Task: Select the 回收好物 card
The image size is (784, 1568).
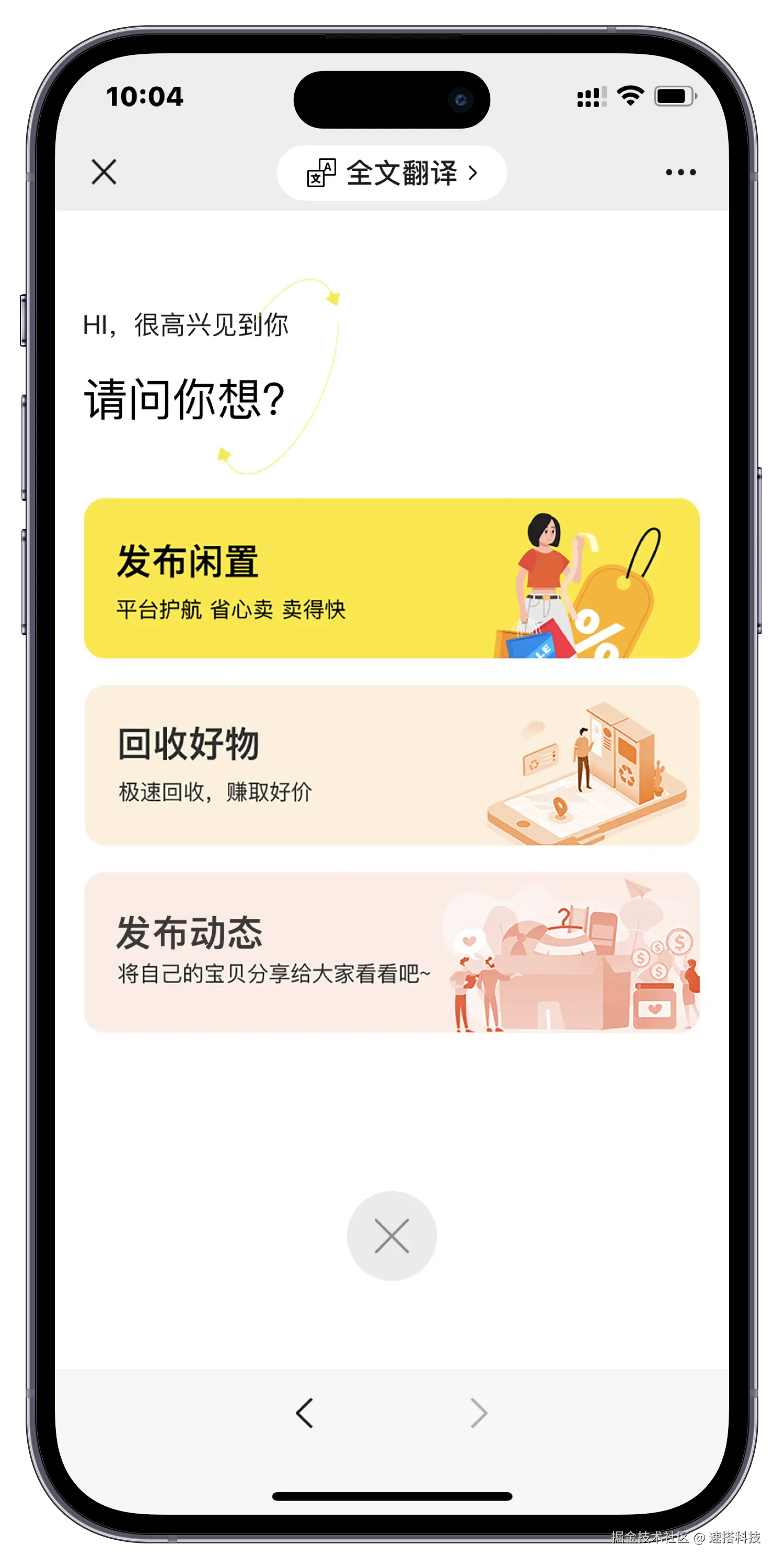Action: (x=391, y=765)
